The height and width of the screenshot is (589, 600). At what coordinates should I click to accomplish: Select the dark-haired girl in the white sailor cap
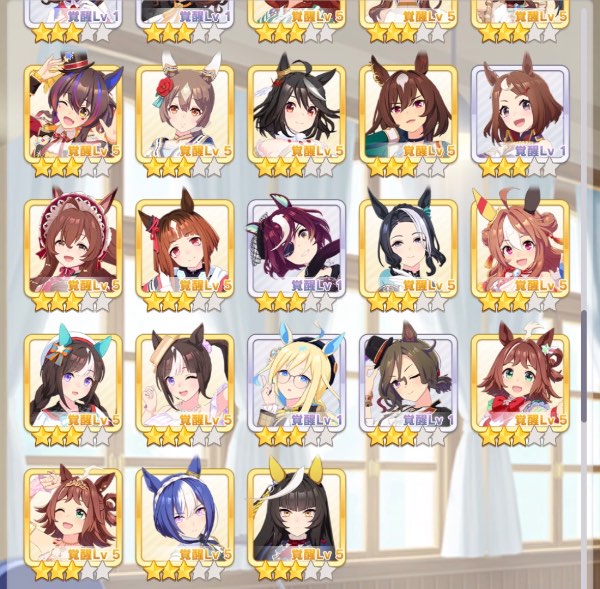[73, 380]
